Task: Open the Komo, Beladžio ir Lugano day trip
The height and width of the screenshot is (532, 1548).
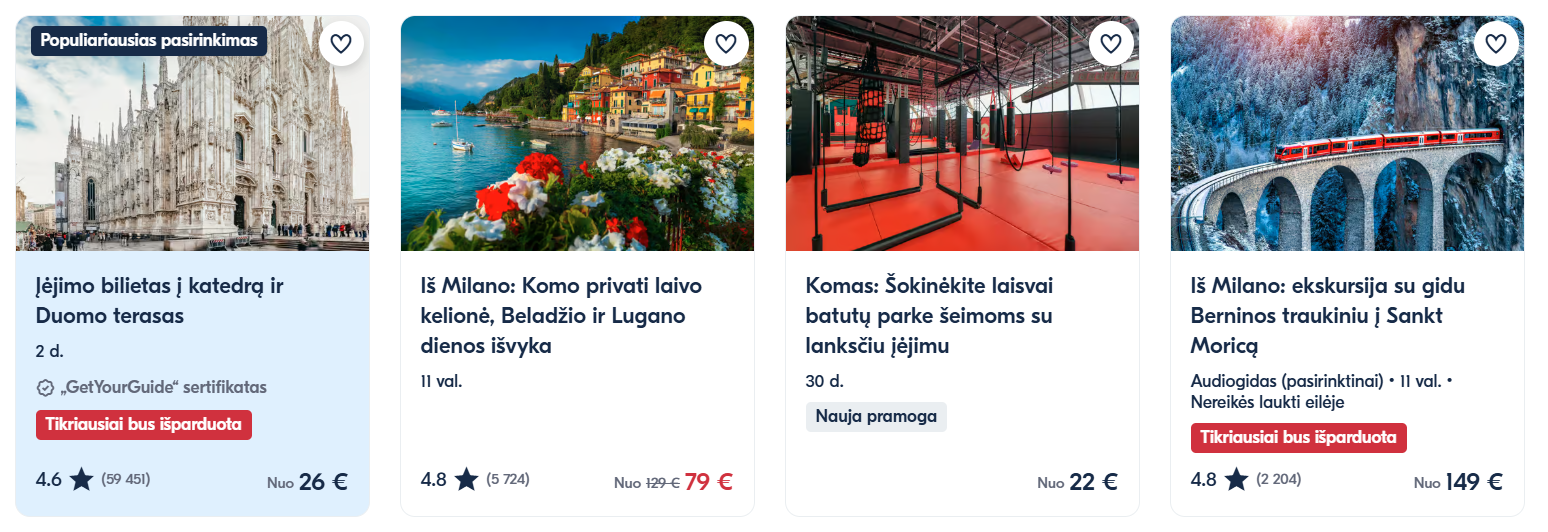Action: point(561,315)
